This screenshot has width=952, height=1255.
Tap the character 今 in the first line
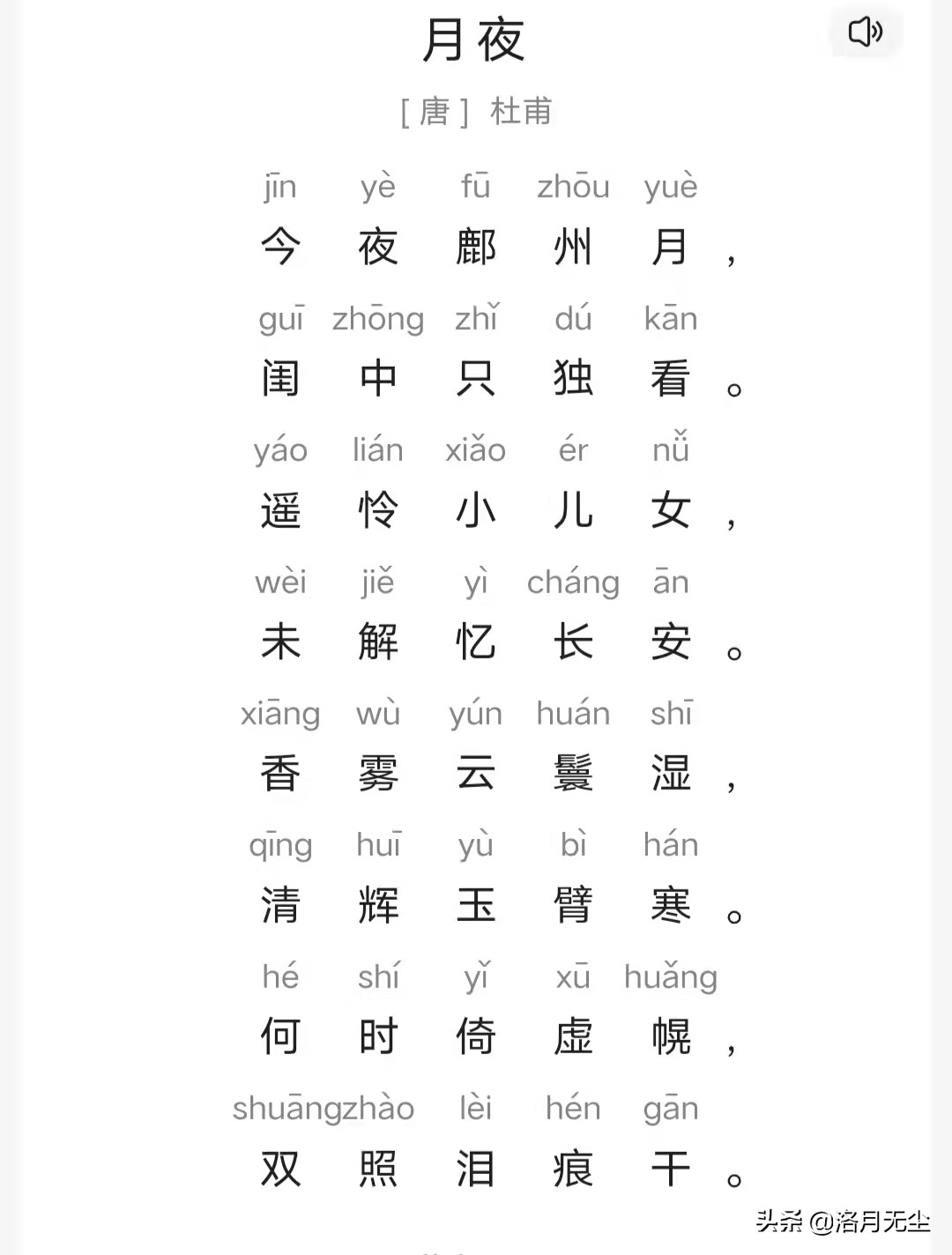click(x=280, y=247)
